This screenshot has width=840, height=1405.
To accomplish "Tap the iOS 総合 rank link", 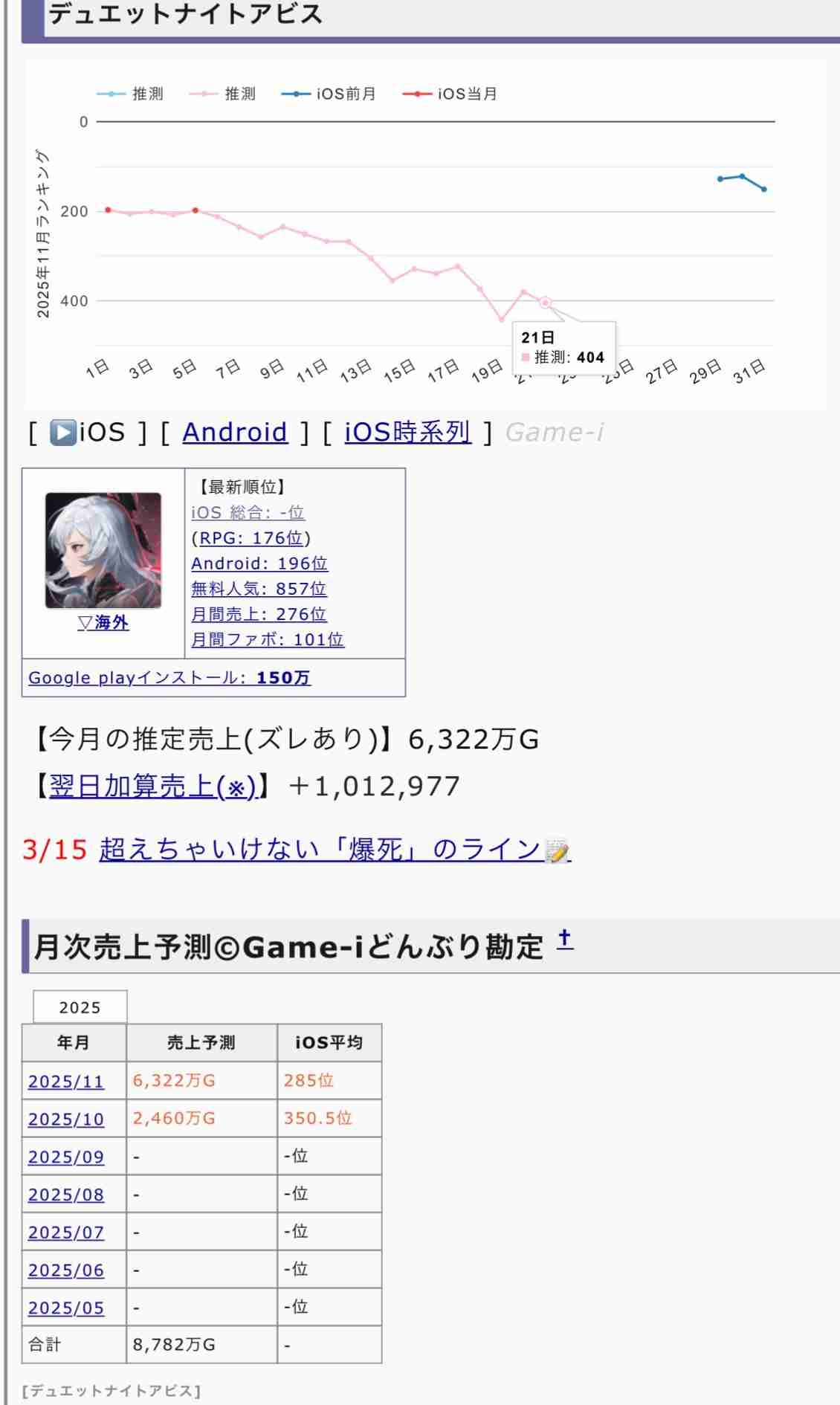I will pyautogui.click(x=248, y=512).
